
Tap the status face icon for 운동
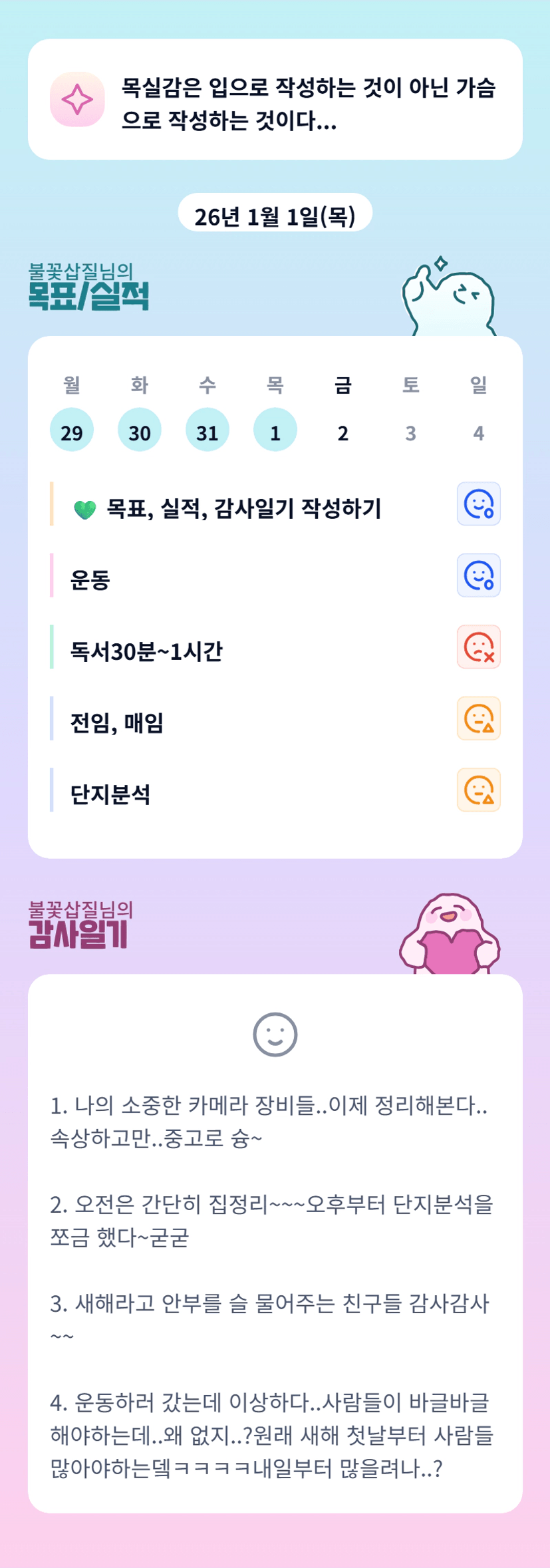click(x=479, y=575)
